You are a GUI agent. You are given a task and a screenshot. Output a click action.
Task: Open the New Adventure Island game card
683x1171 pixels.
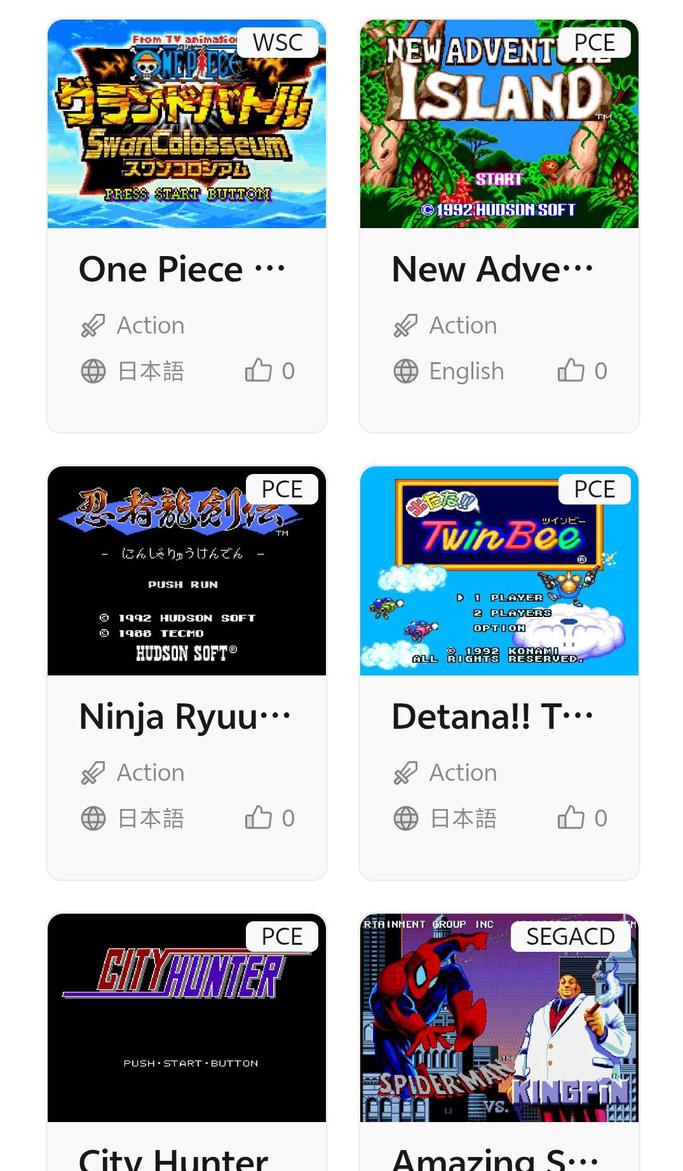pyautogui.click(x=498, y=125)
